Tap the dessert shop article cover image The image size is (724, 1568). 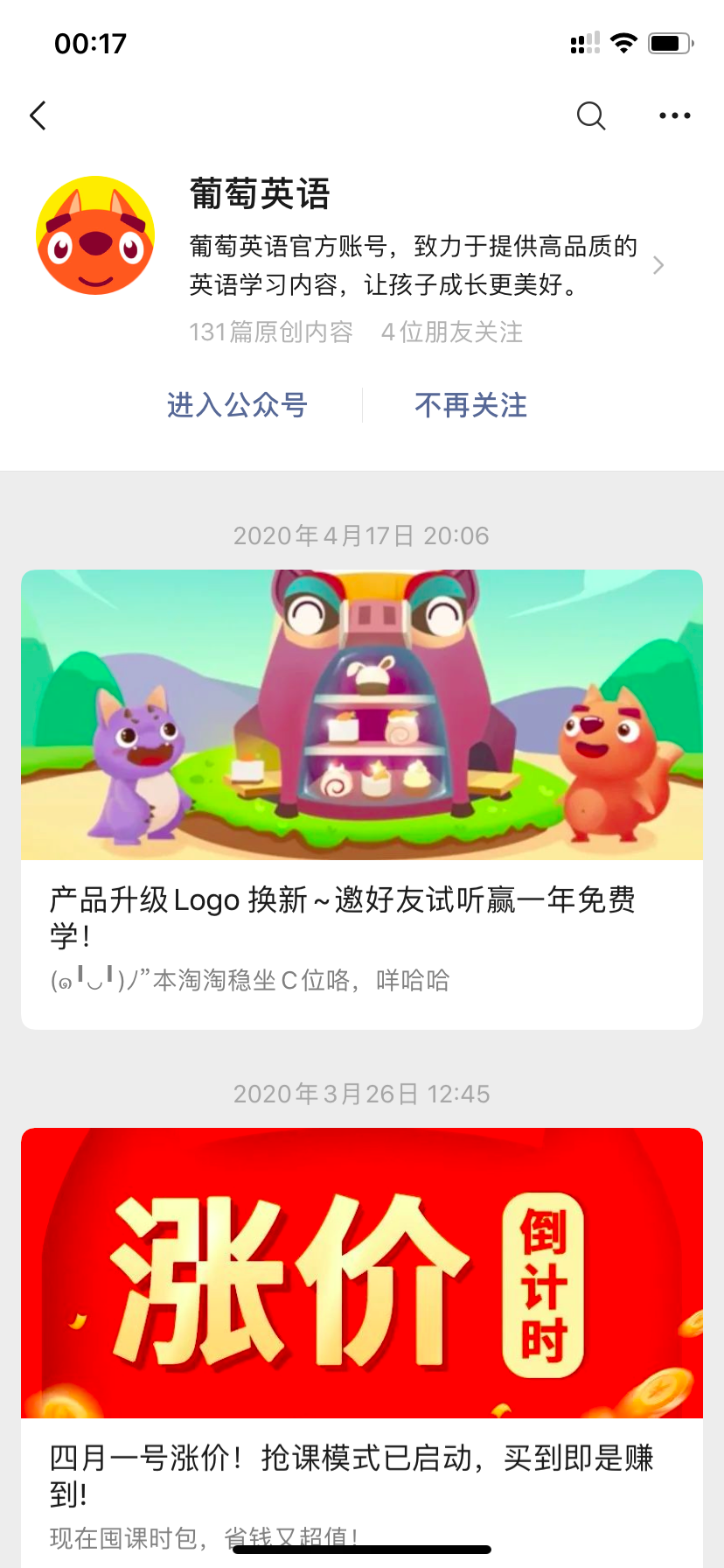coord(361,714)
